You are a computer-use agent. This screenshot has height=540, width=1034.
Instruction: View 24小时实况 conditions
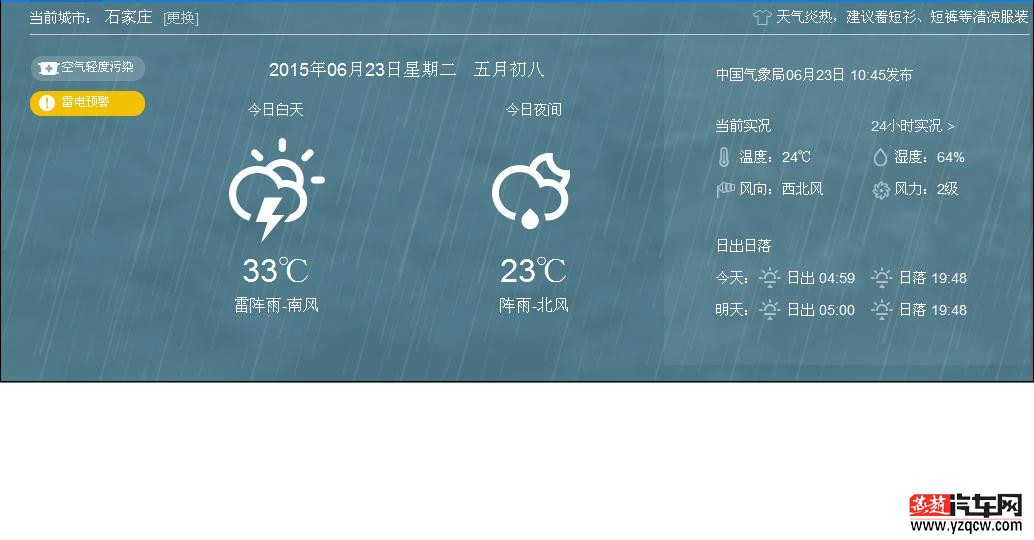pos(912,126)
